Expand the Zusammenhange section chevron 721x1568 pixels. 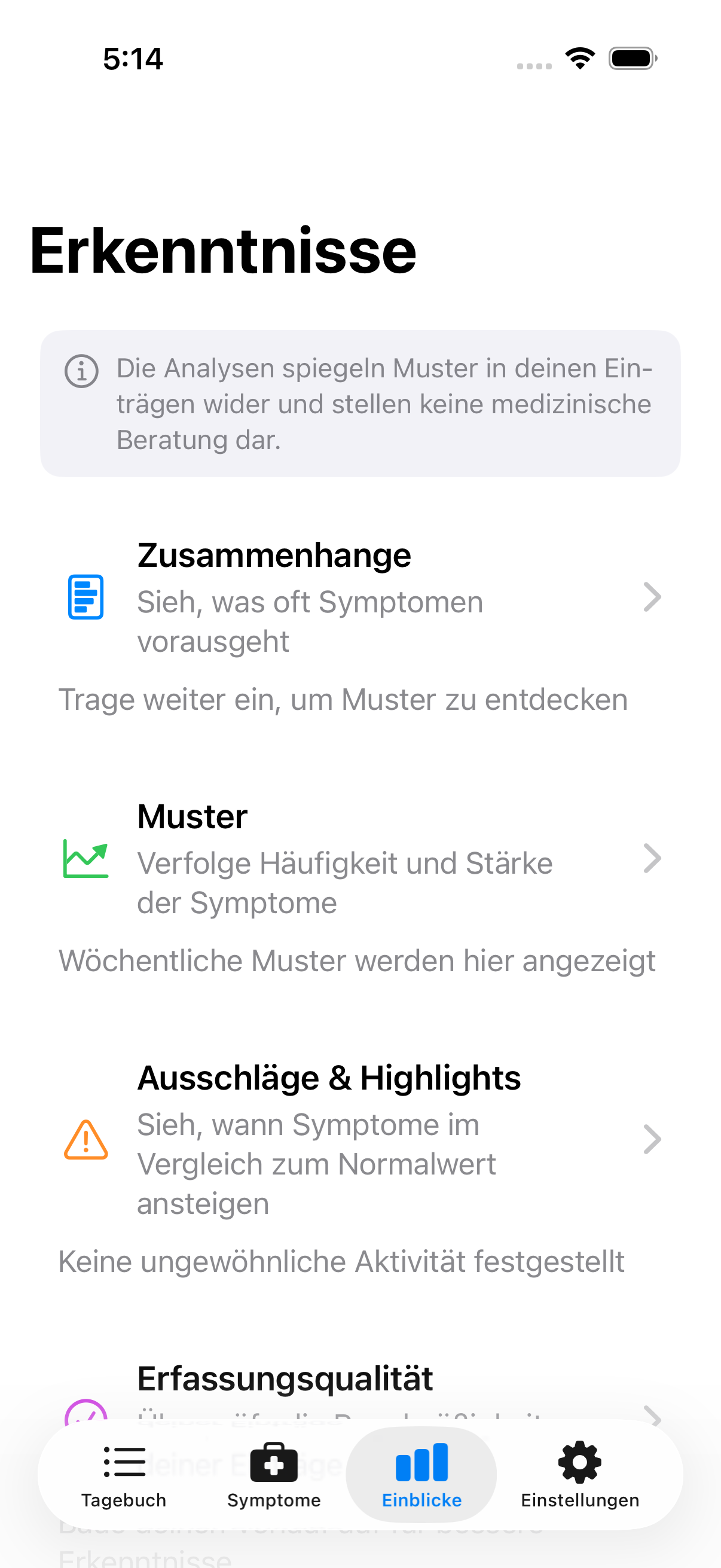click(652, 598)
